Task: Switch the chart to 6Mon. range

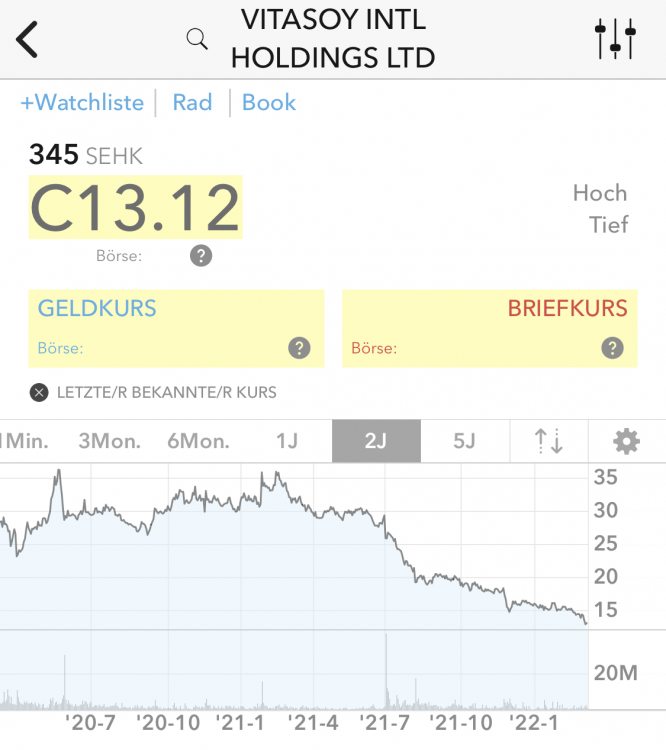Action: 198,441
